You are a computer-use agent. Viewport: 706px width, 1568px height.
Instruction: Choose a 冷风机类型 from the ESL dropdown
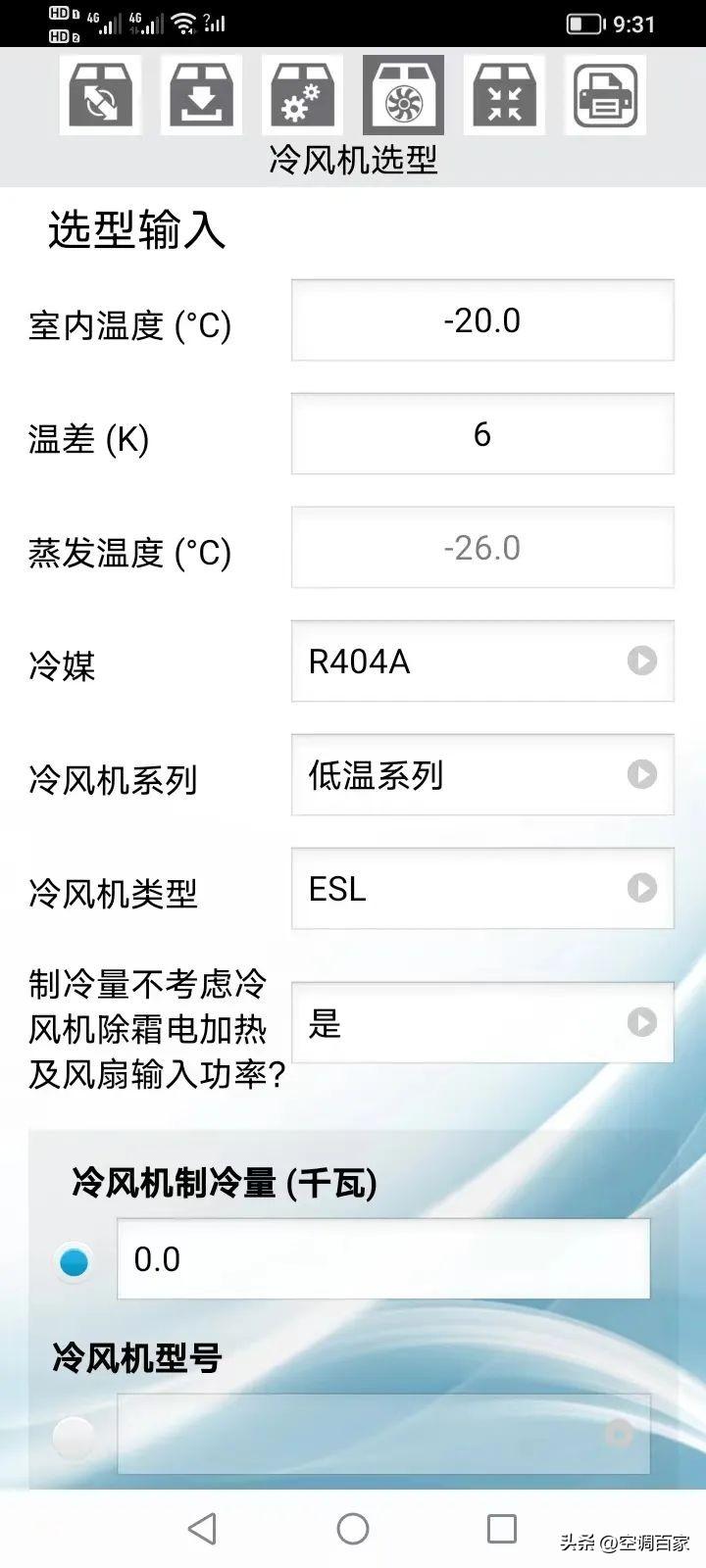482,889
